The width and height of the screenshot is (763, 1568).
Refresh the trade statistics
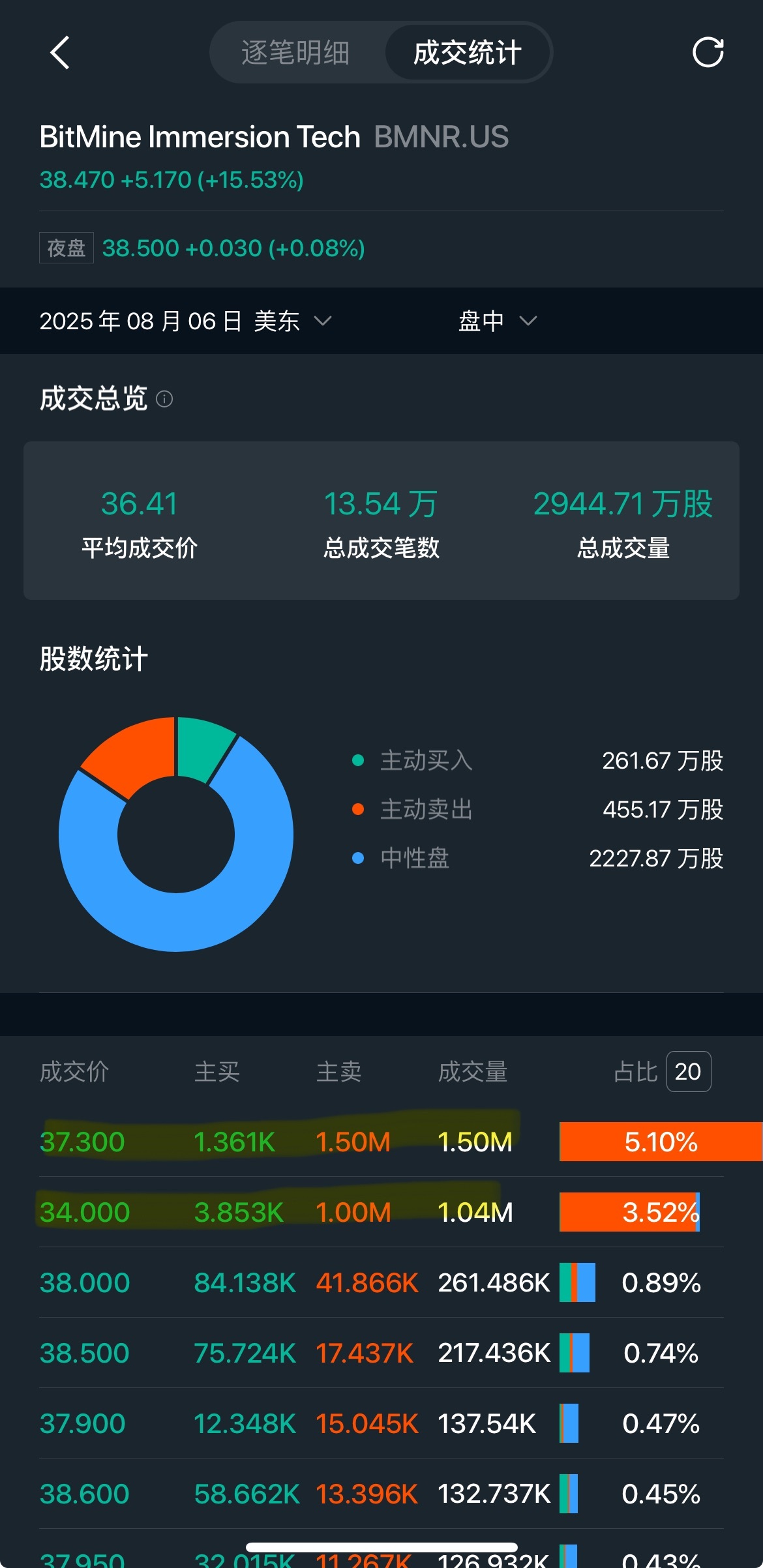pyautogui.click(x=708, y=53)
